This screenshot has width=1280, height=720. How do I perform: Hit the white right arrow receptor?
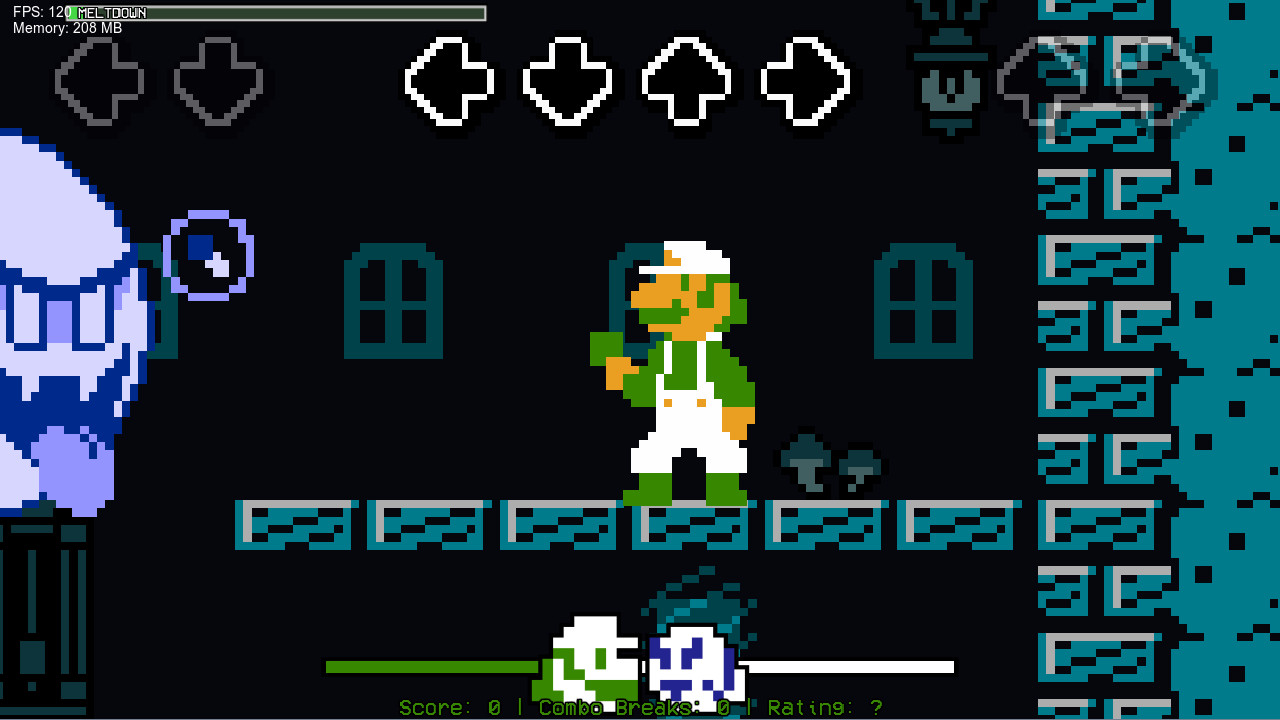point(805,81)
